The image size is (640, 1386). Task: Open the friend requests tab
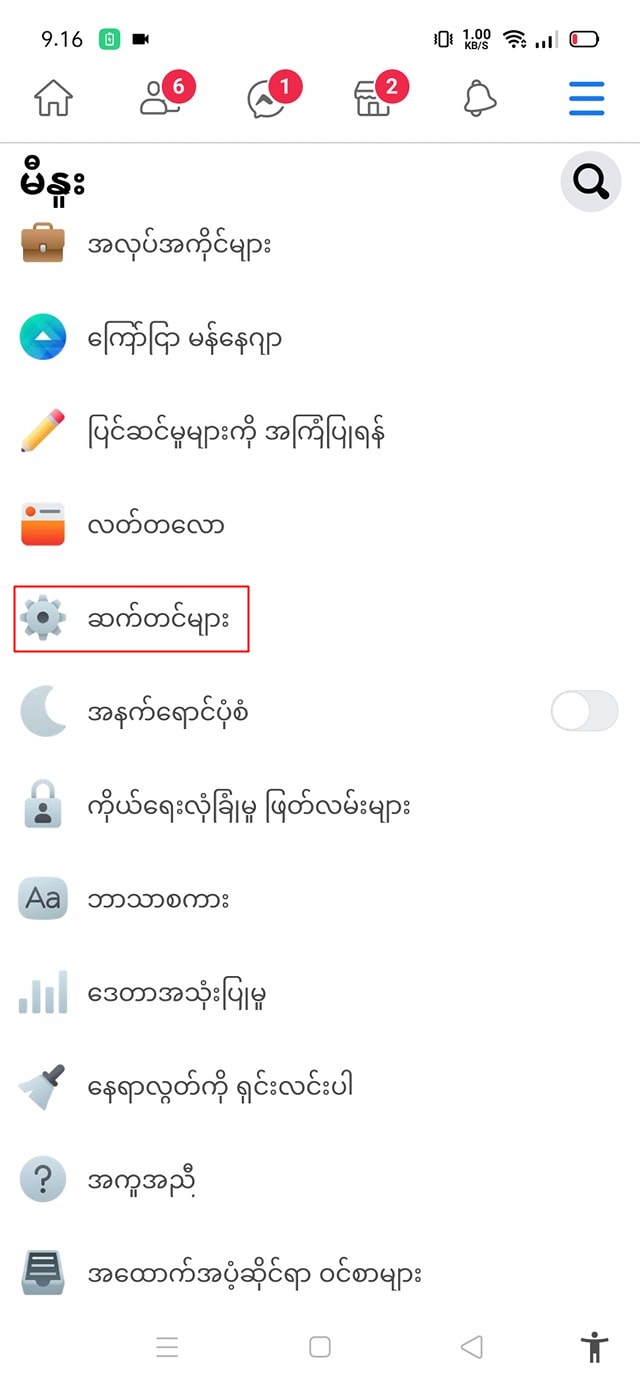tap(161, 98)
